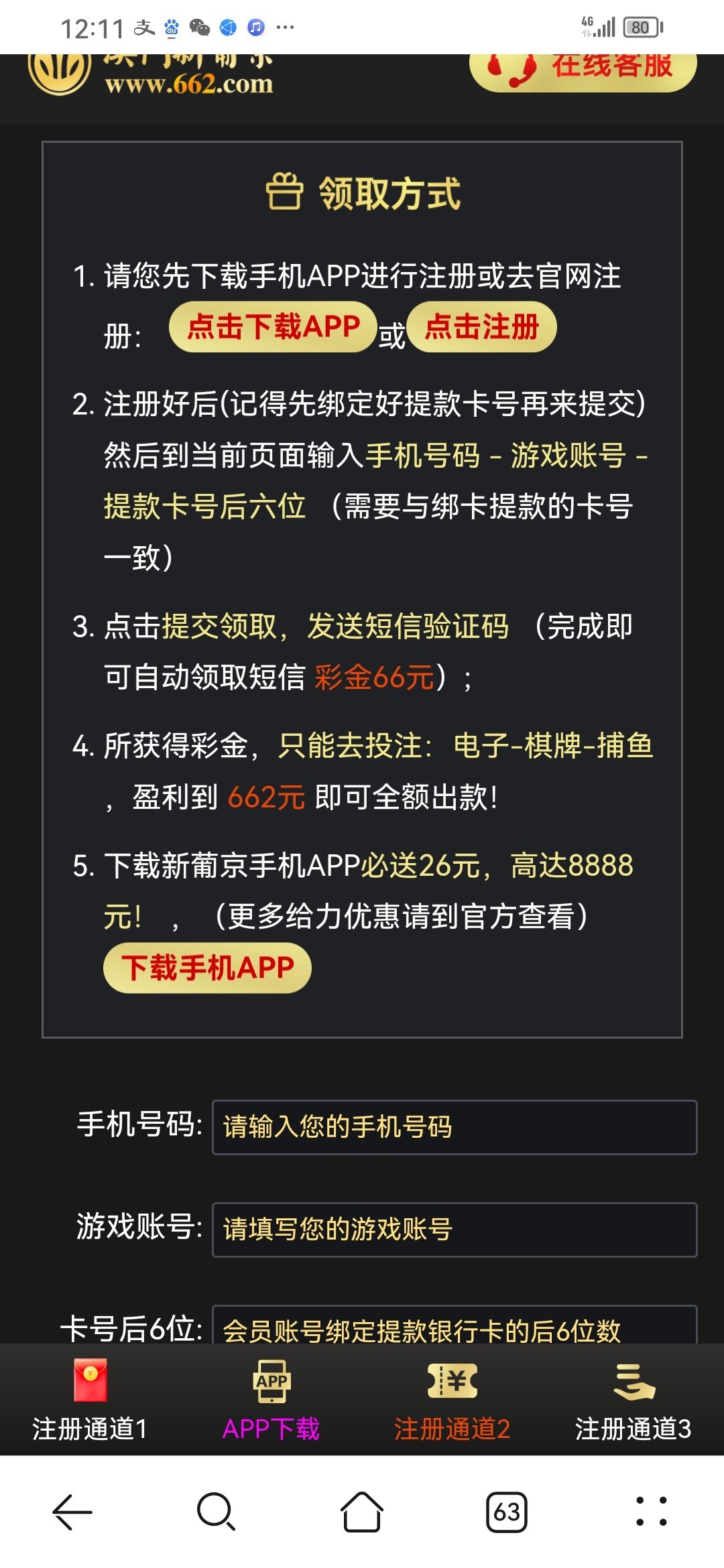This screenshot has height=1568, width=724.
Task: Tap the 下载手机APP button
Action: [207, 968]
